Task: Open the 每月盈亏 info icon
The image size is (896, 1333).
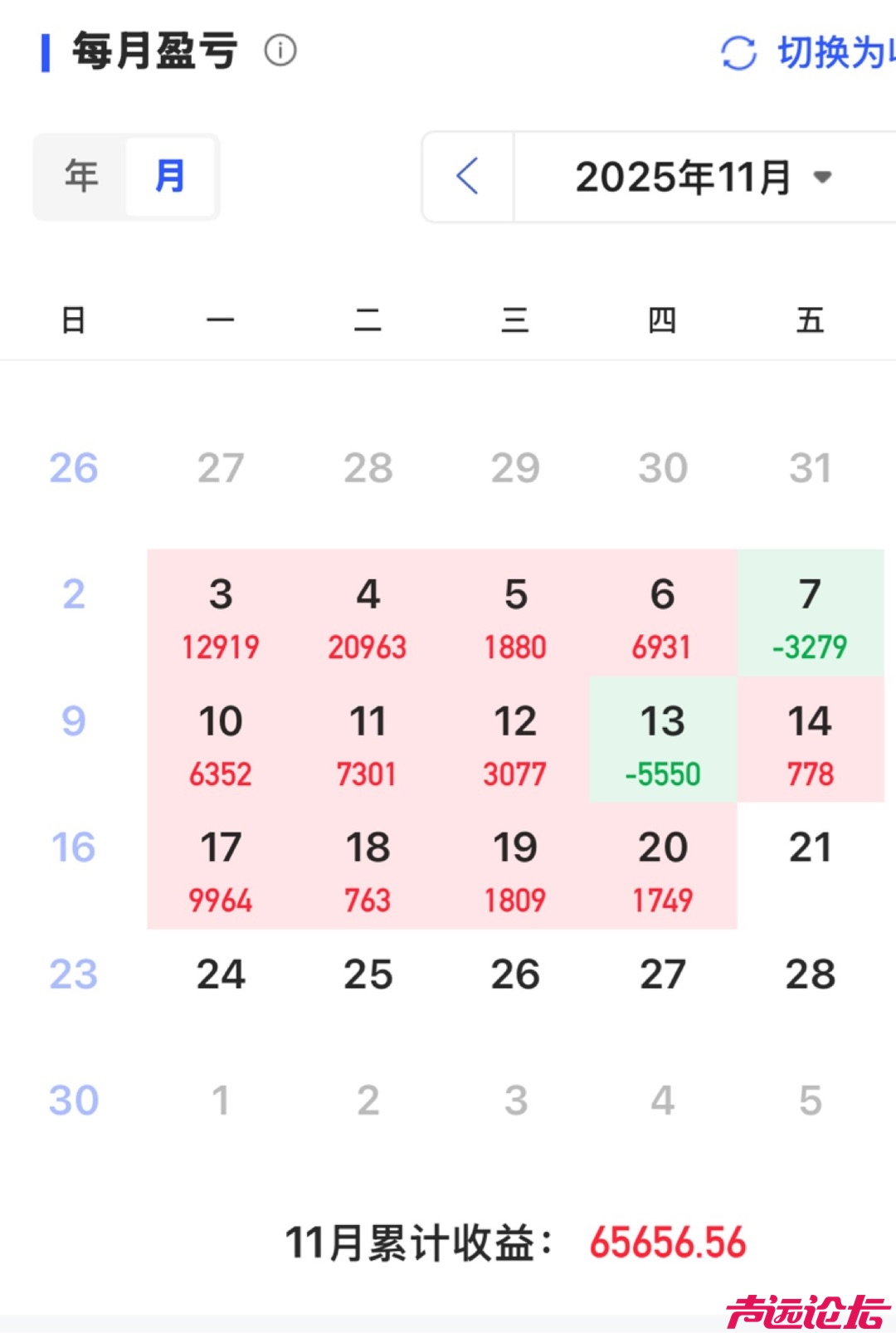Action: (280, 51)
